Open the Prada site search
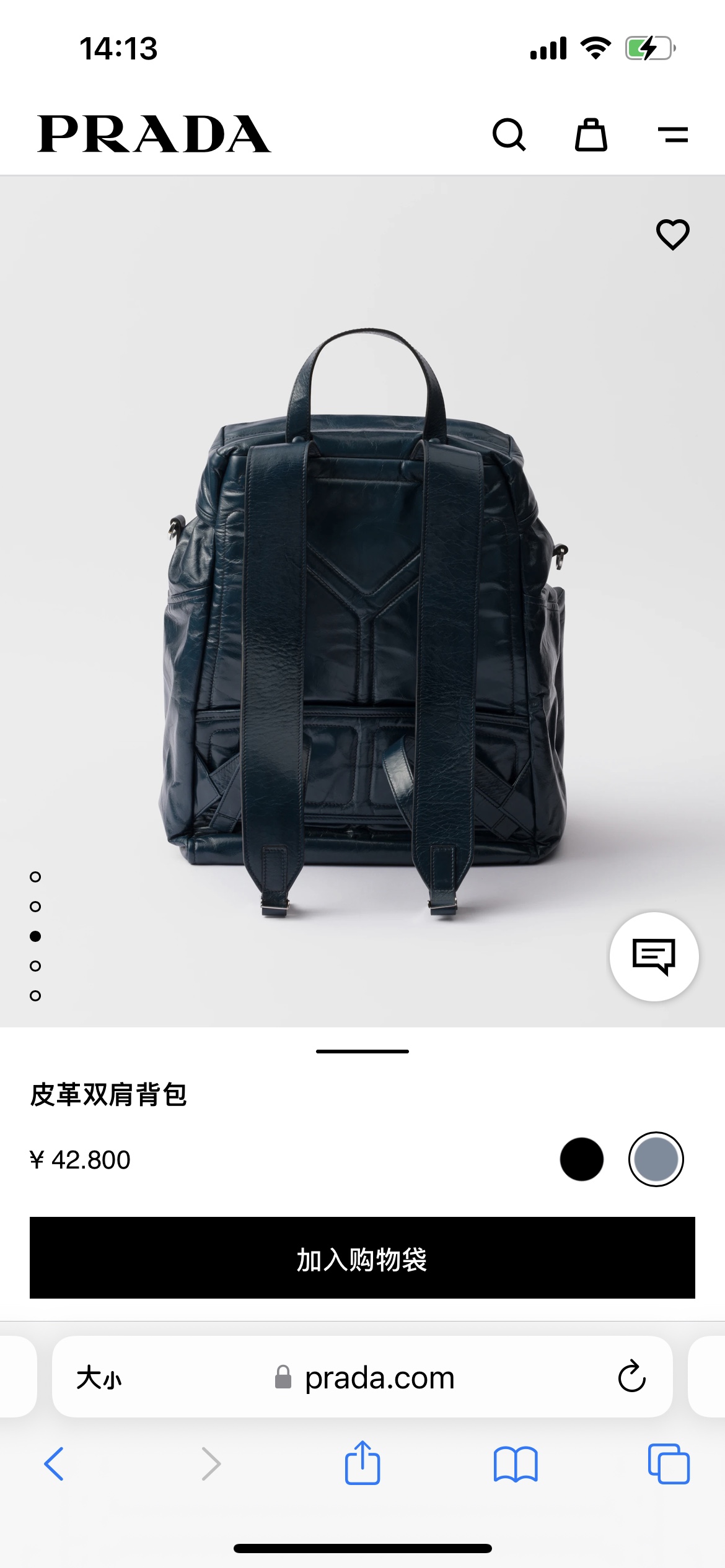This screenshot has width=725, height=1568. [509, 134]
